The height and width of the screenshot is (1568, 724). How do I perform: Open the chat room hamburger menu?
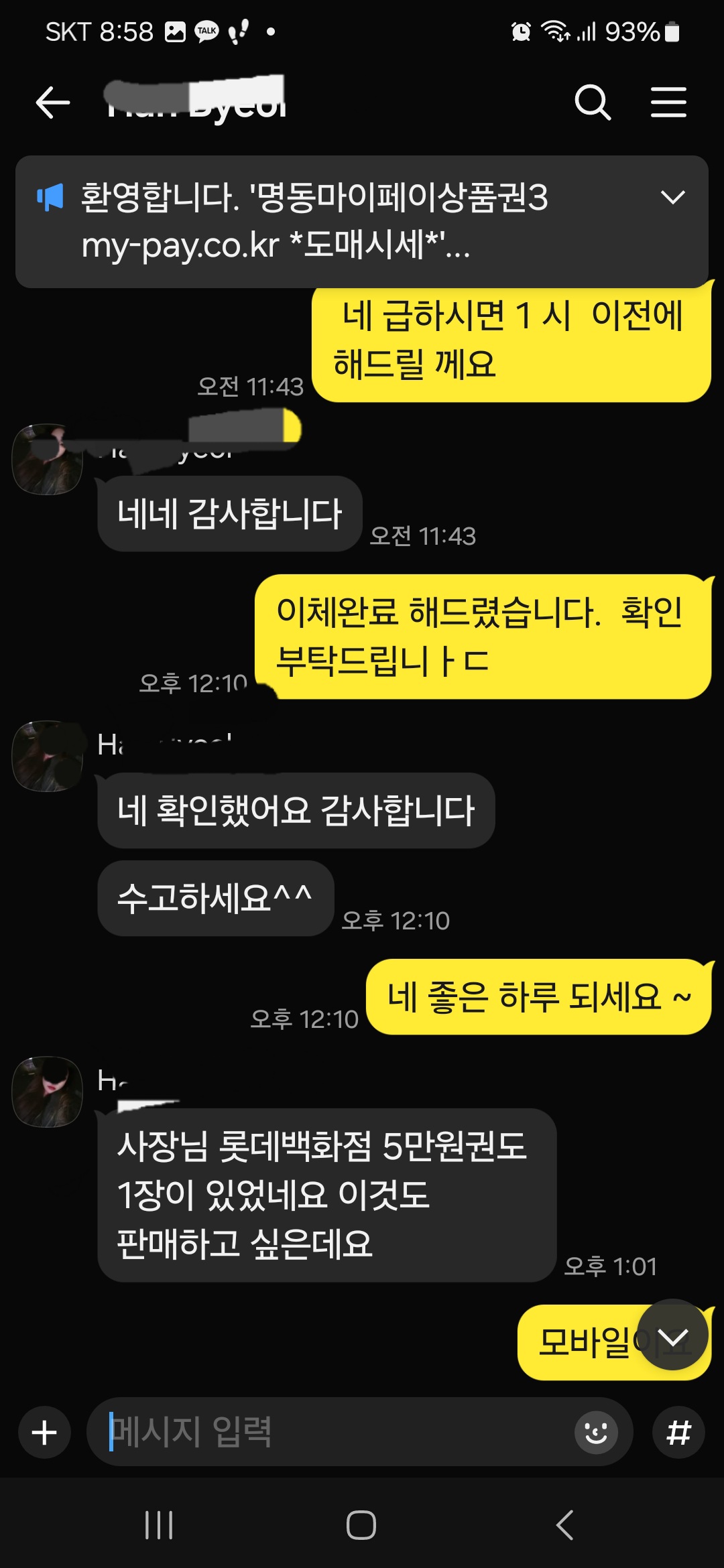668,103
